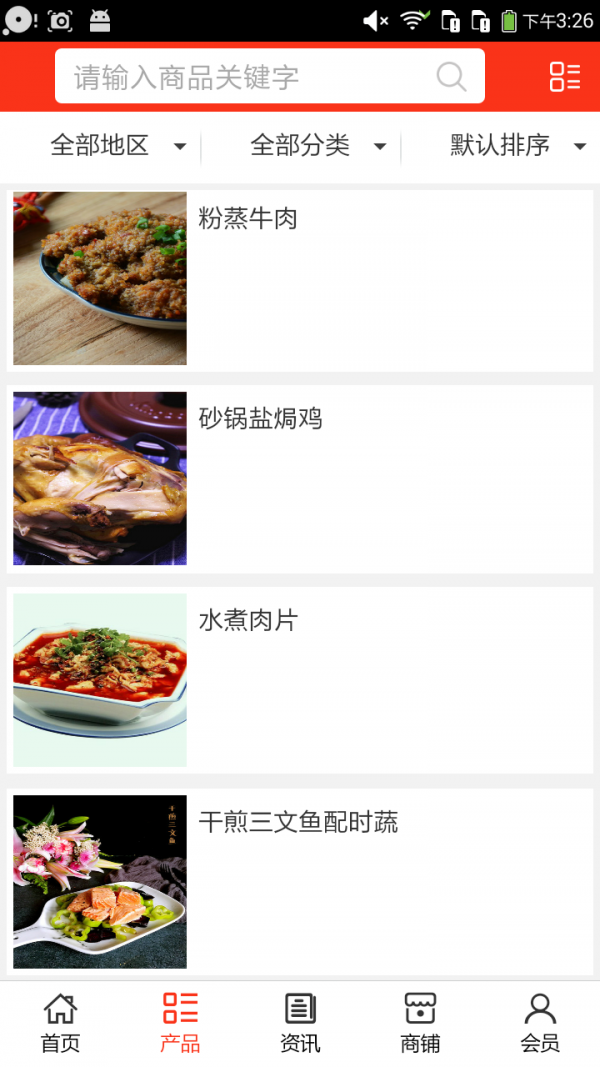Viewport: 600px width, 1067px height.
Task: Tap the magnifier search icon
Action: coord(451,77)
